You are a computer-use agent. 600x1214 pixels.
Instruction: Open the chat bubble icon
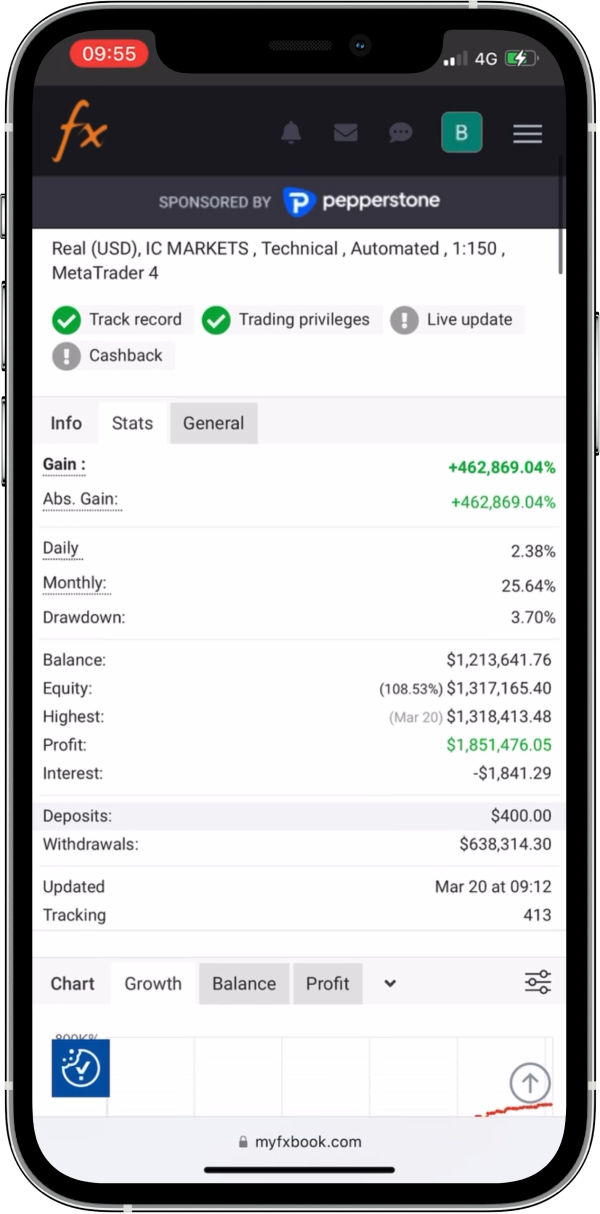pyautogui.click(x=401, y=133)
